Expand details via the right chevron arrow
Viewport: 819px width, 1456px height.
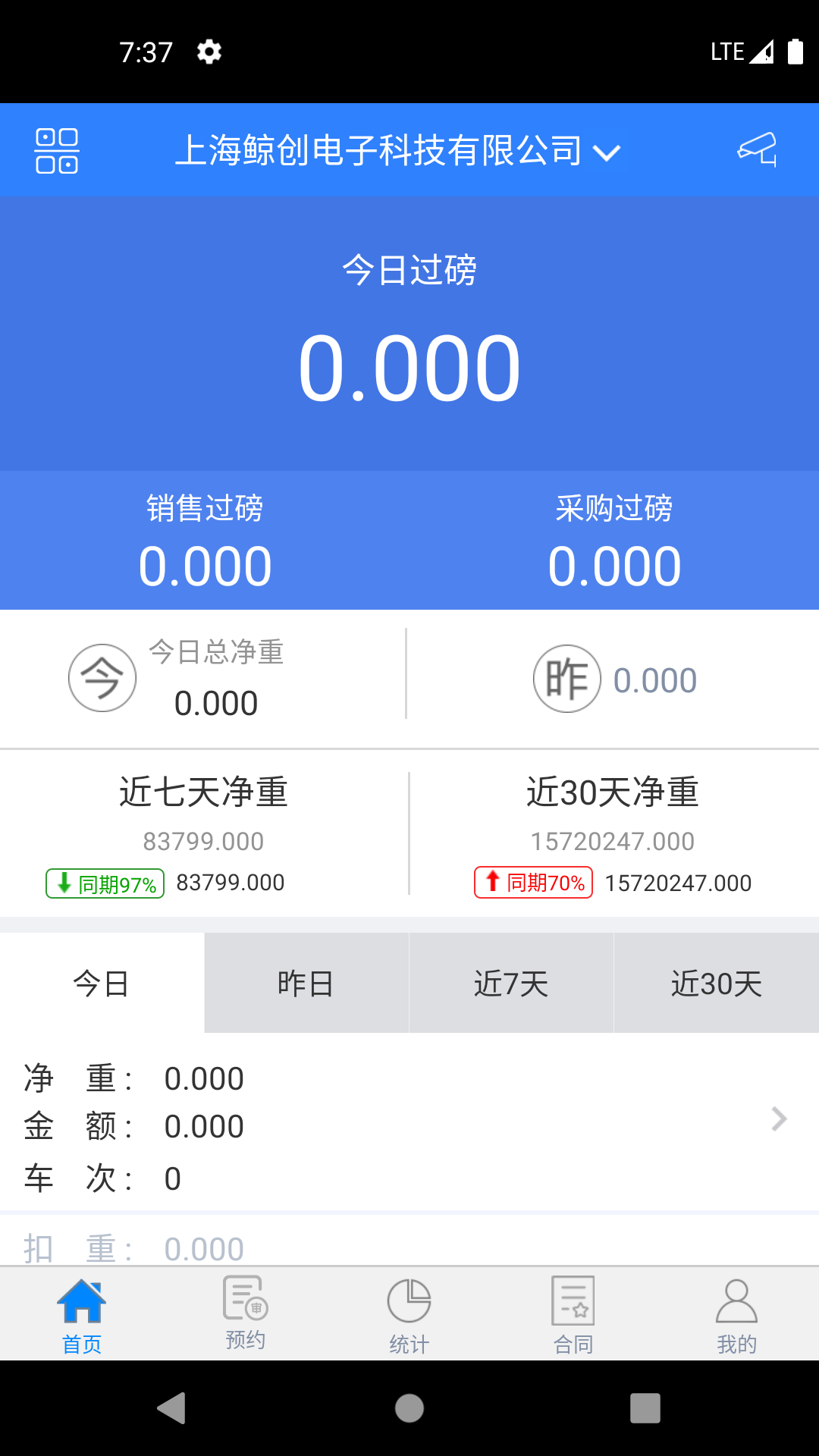click(779, 1119)
